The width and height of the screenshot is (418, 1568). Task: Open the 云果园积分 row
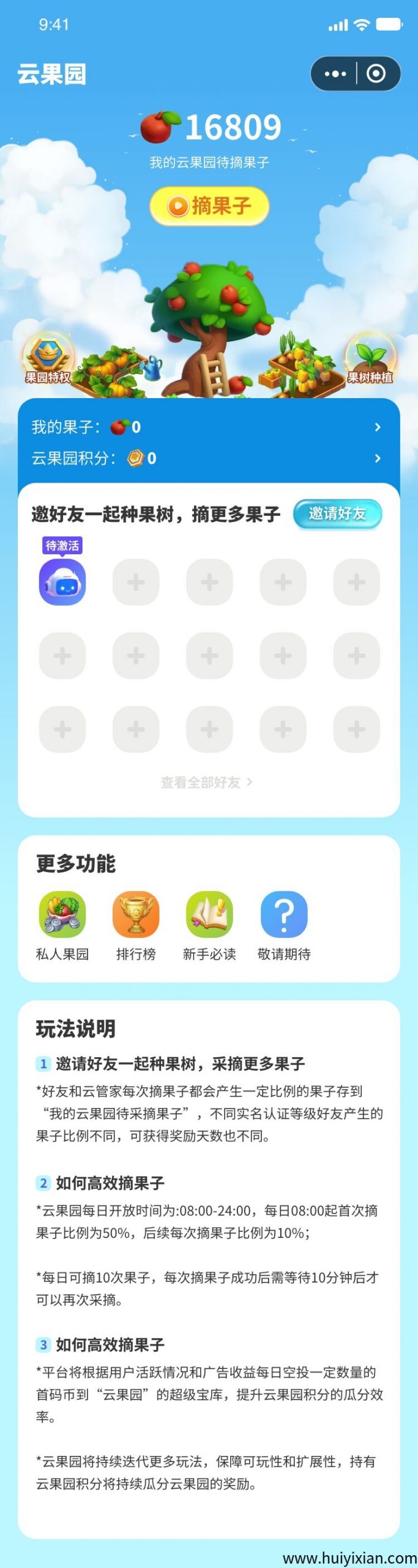click(x=208, y=458)
